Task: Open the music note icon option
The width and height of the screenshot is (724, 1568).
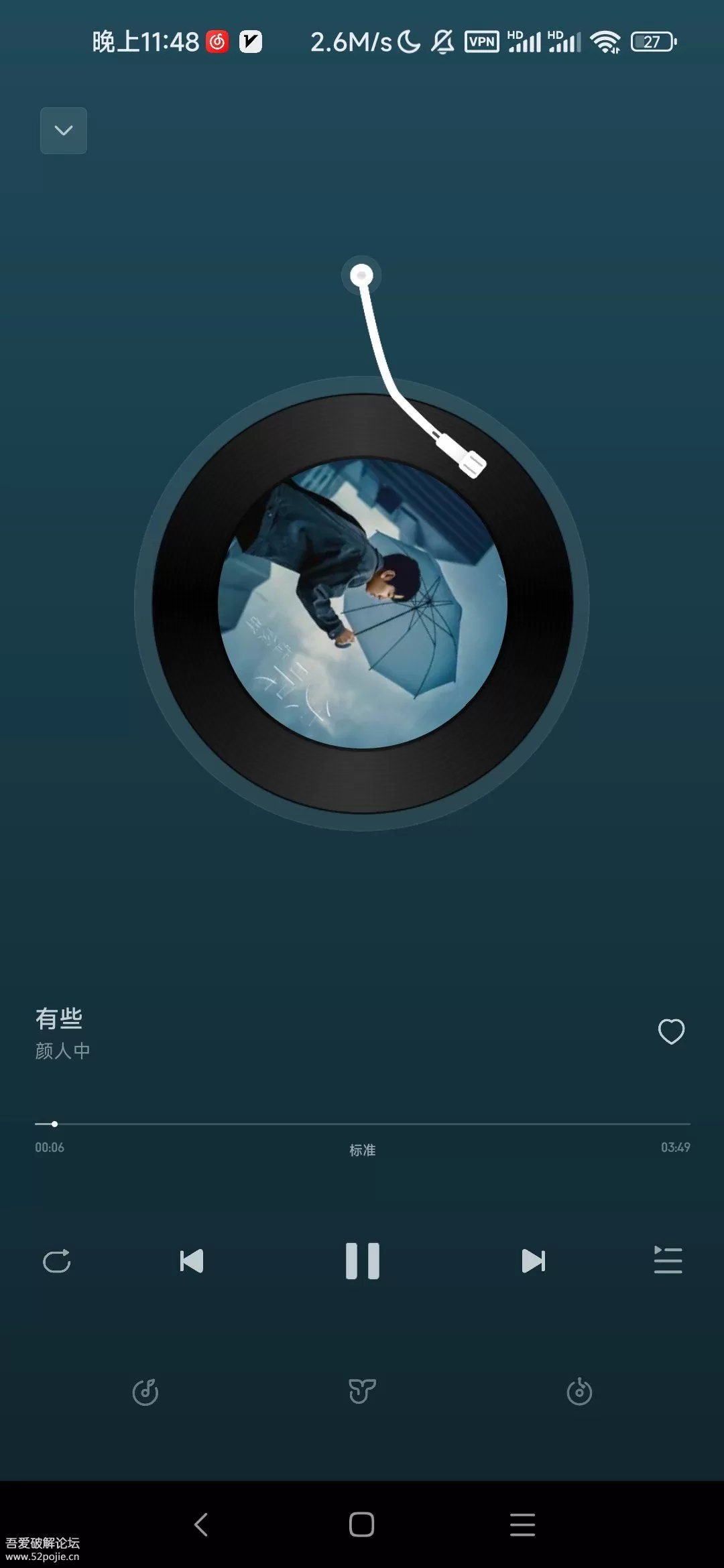Action: tap(145, 1392)
